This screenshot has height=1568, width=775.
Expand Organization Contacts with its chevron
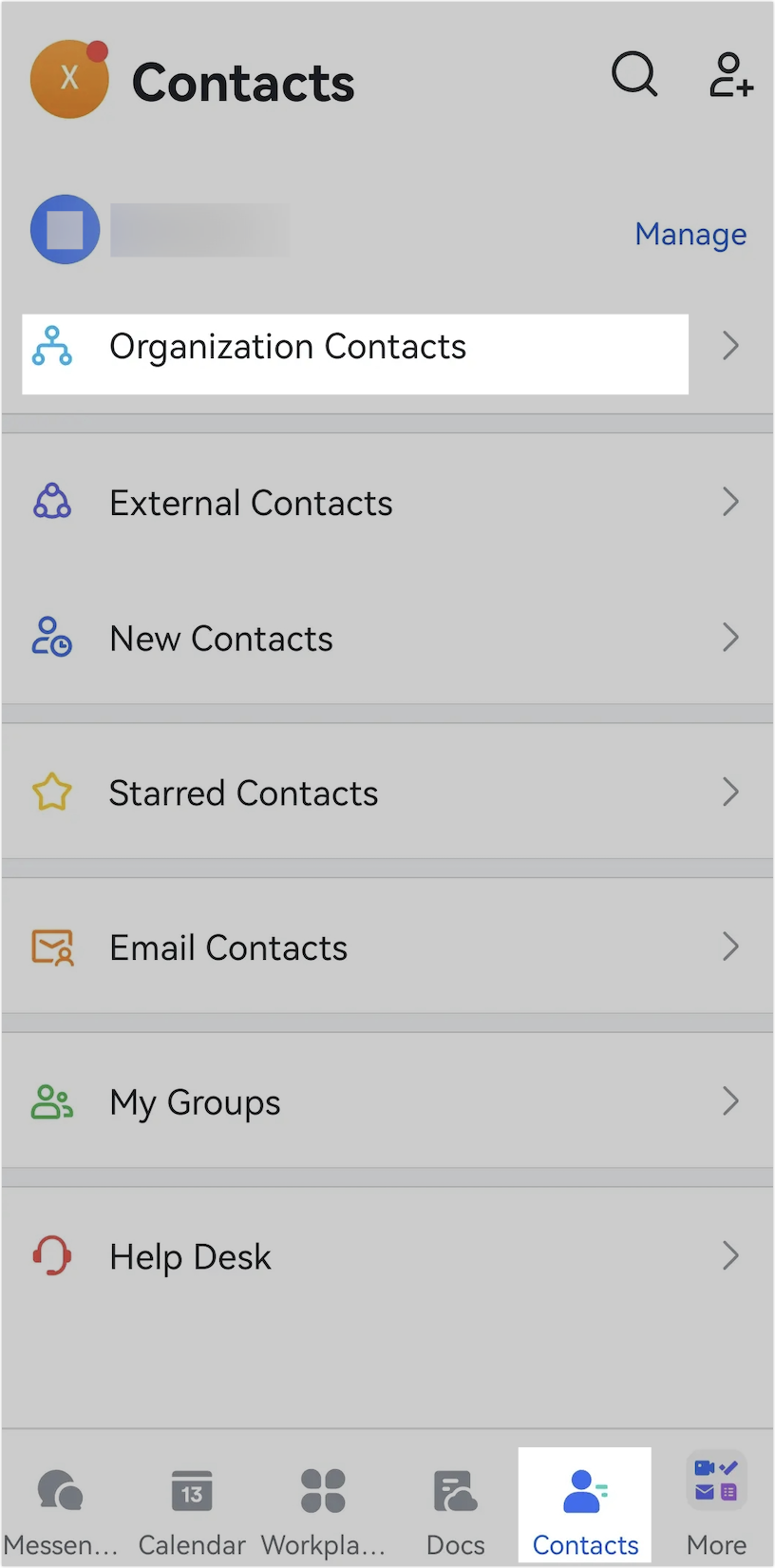[730, 347]
